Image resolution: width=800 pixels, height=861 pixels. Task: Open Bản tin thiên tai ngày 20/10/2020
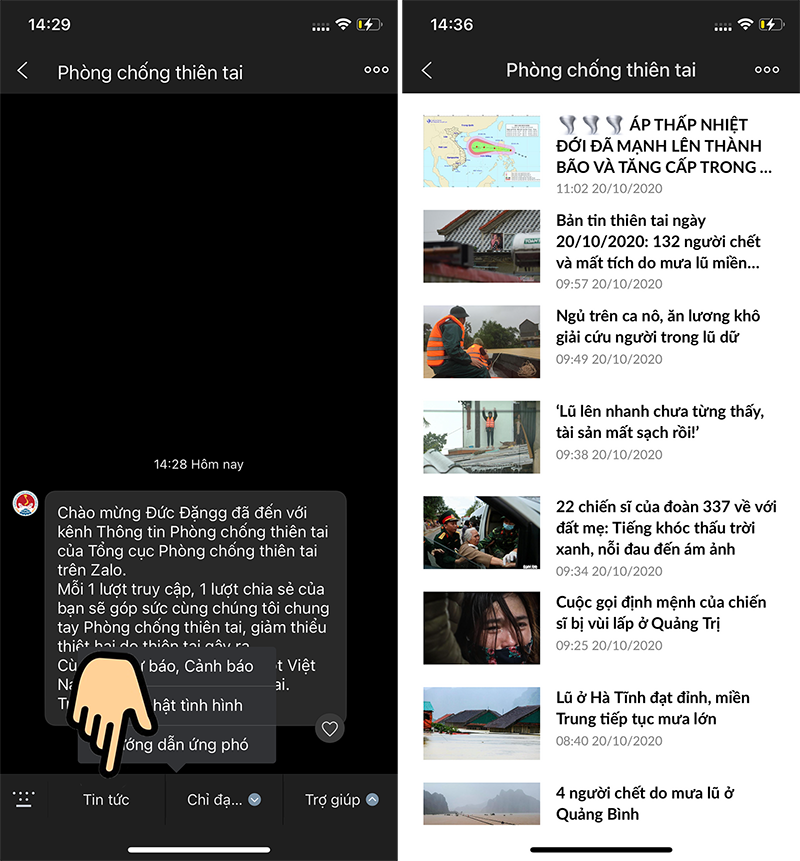pos(658,241)
